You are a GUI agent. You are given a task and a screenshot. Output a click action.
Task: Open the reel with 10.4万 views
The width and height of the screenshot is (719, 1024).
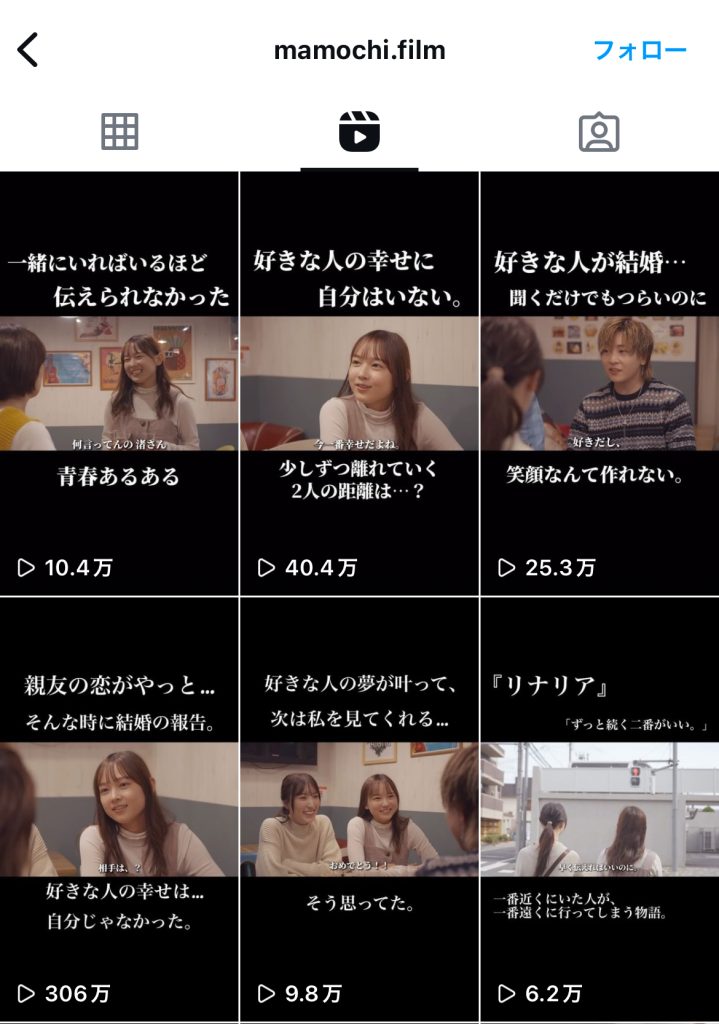point(119,384)
